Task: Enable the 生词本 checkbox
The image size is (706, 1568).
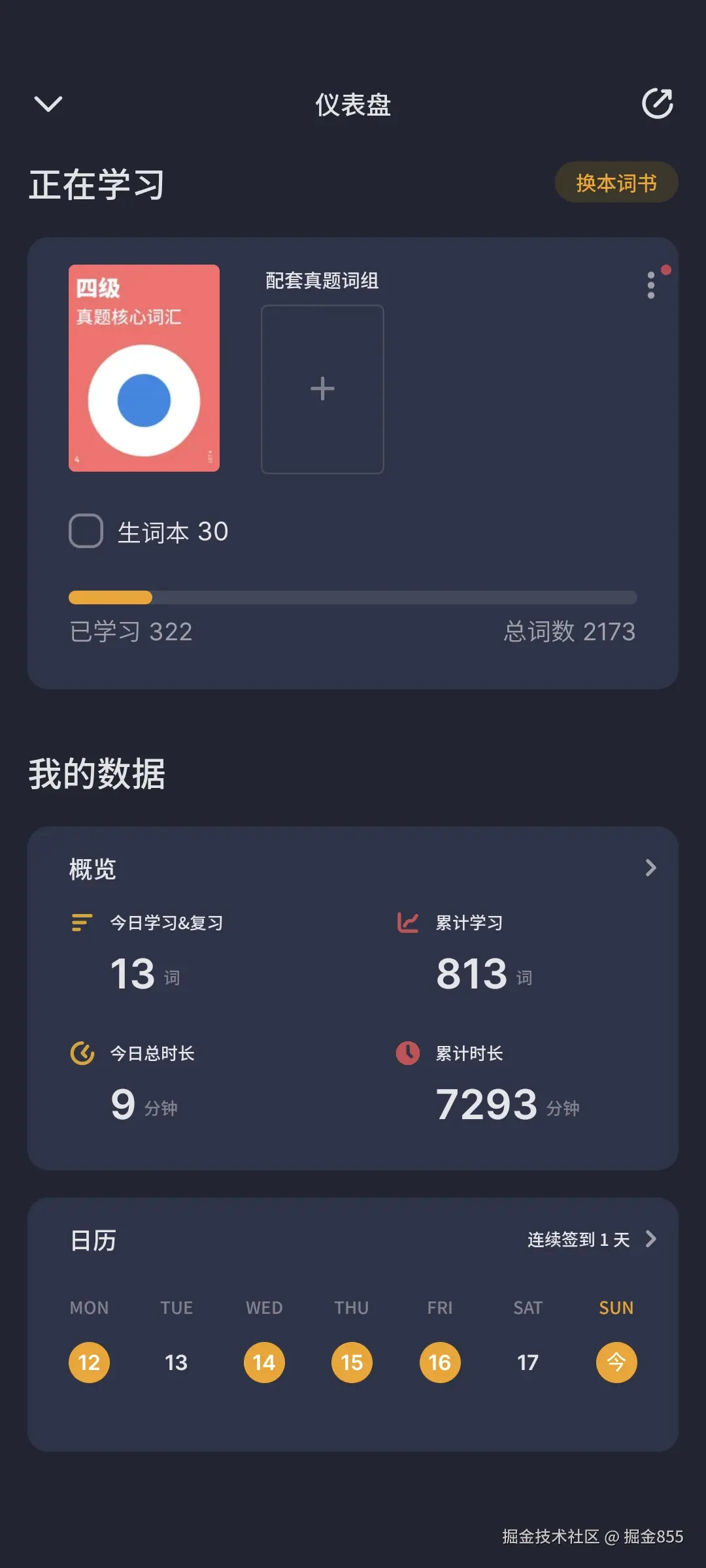Action: 85,531
